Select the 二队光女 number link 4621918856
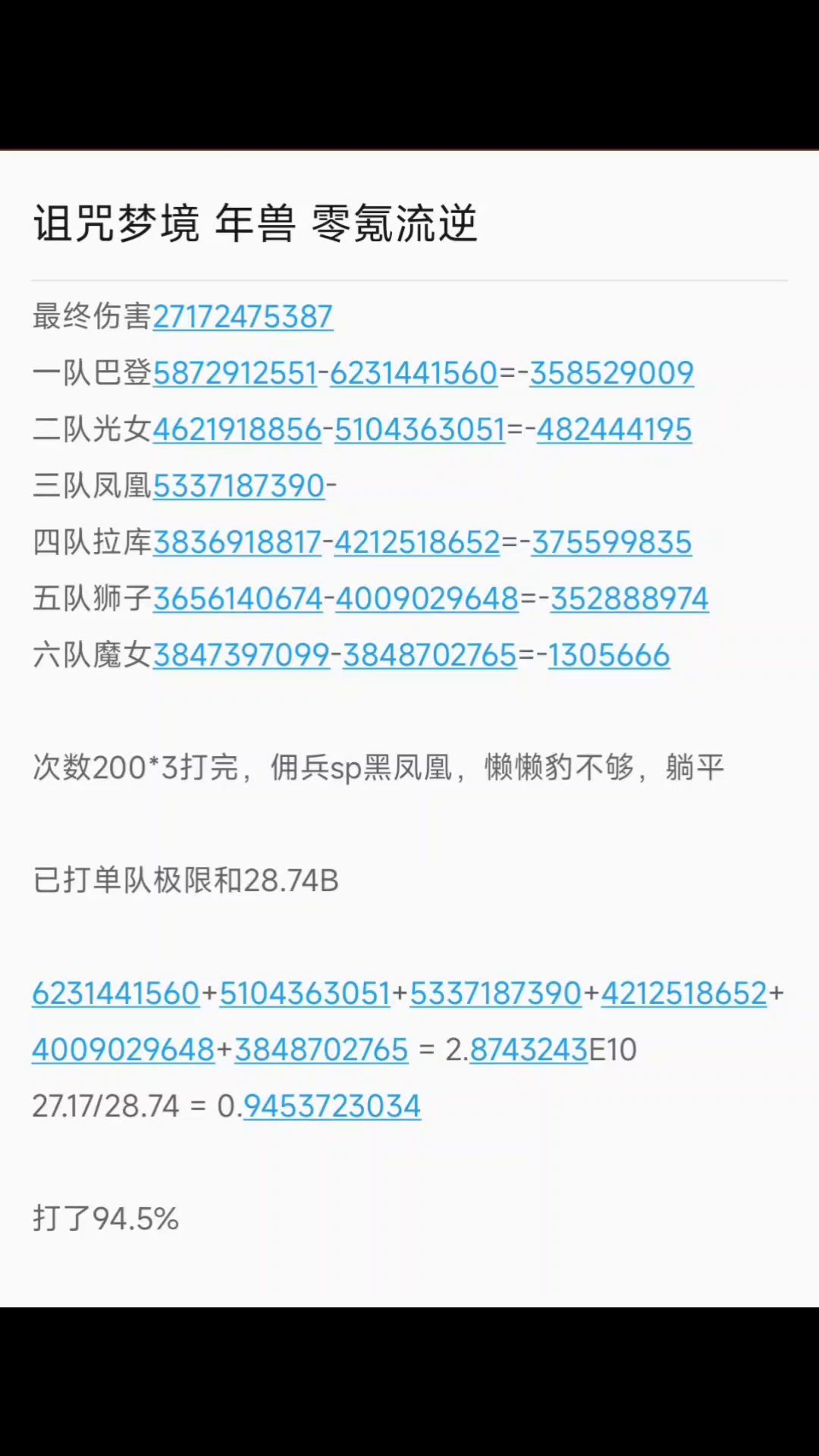 (237, 430)
